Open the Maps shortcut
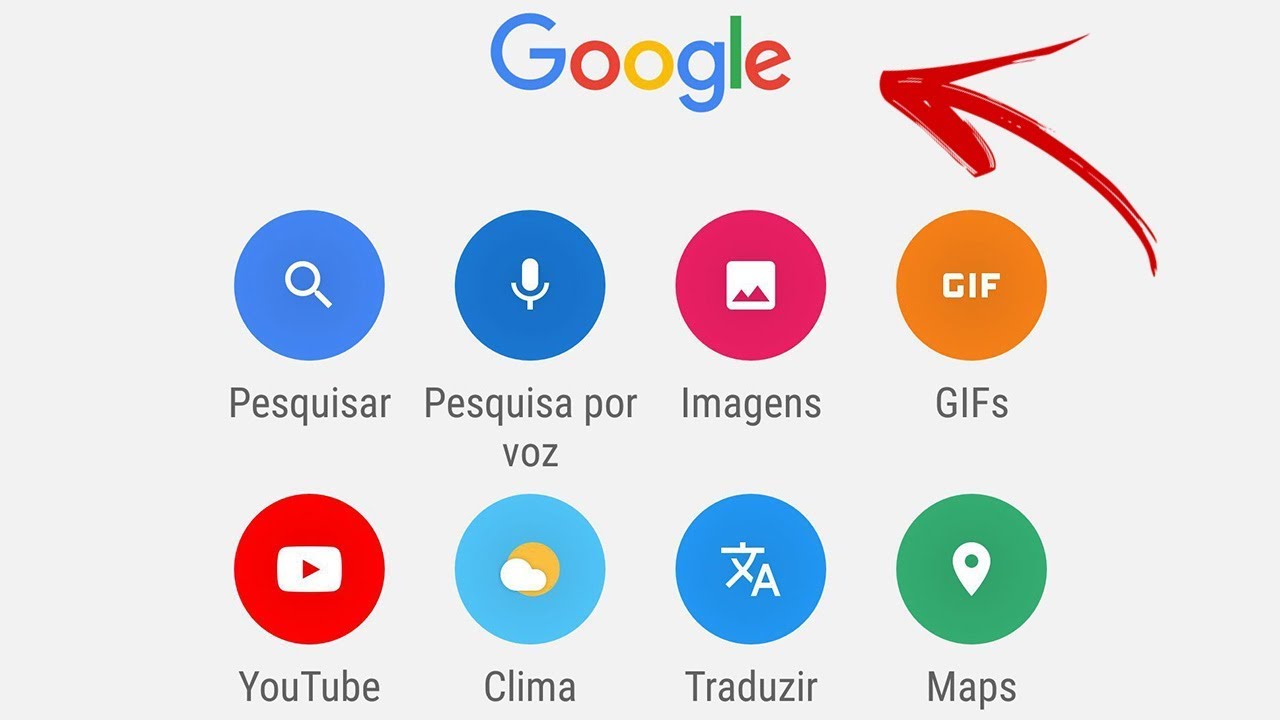The height and width of the screenshot is (720, 1280). [x=972, y=569]
